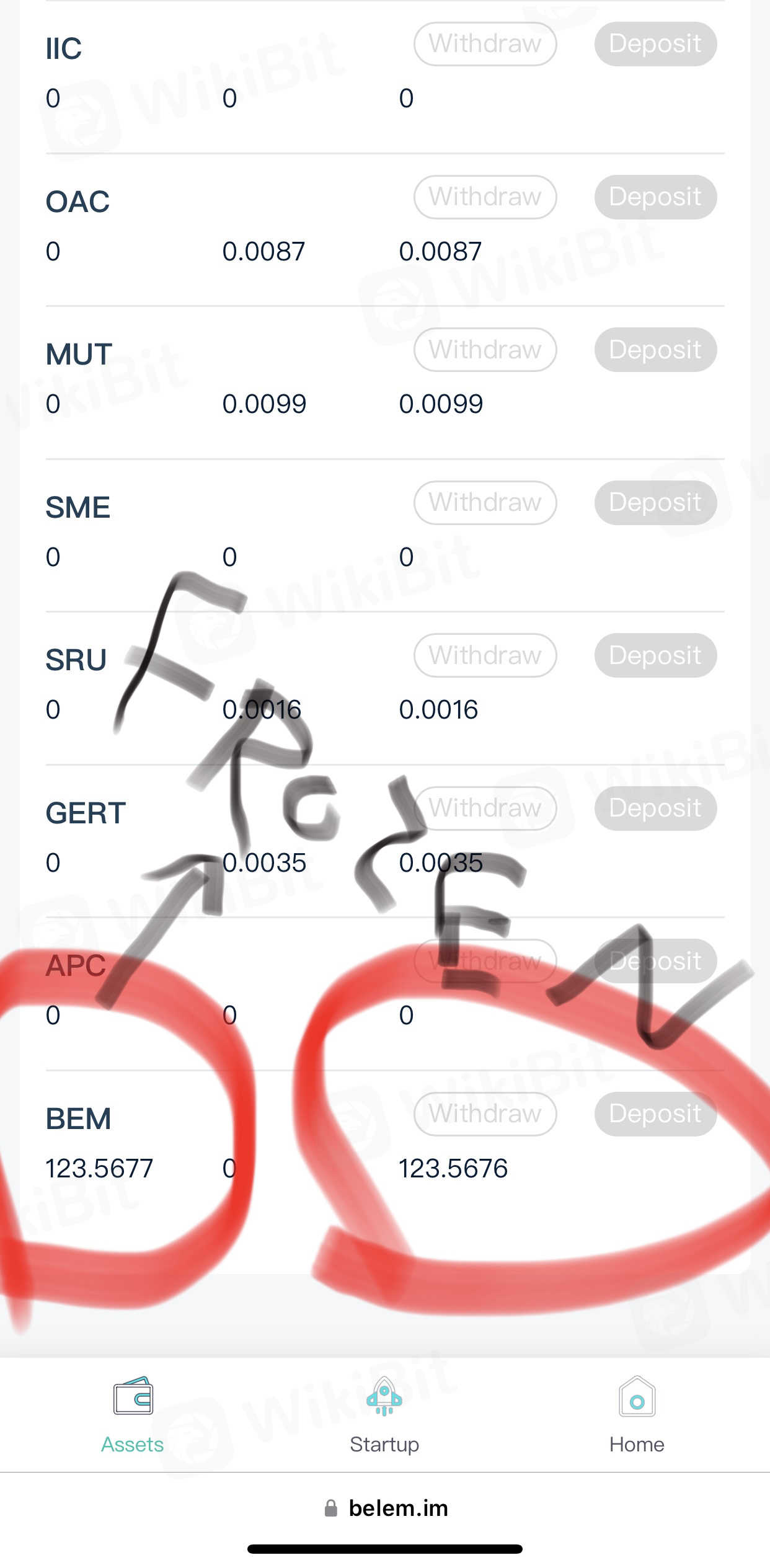The width and height of the screenshot is (770, 1568).
Task: Tap the SRU Withdraw button
Action: click(485, 655)
